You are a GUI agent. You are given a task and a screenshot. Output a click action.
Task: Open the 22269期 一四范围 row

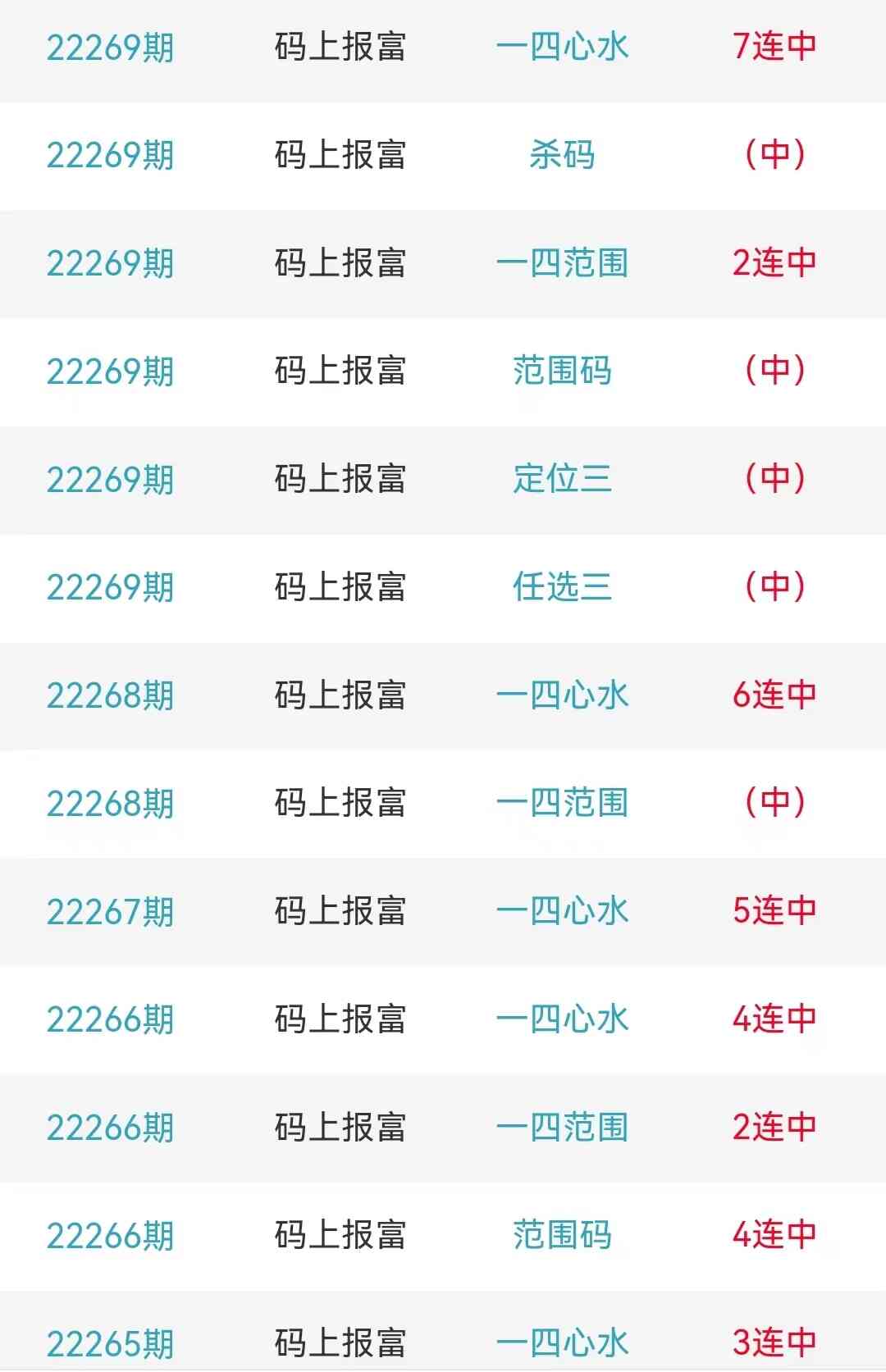pos(562,263)
